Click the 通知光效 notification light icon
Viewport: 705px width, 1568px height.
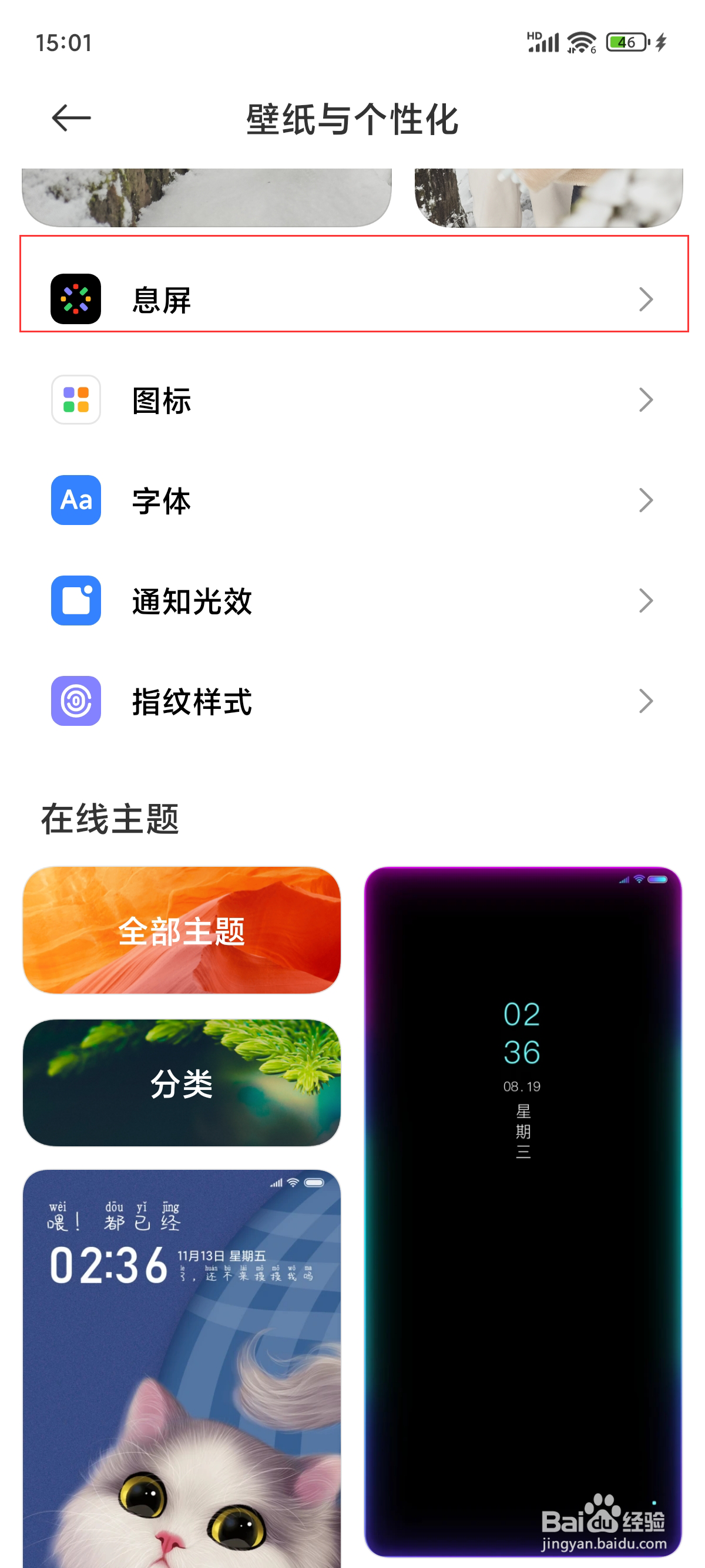75,601
